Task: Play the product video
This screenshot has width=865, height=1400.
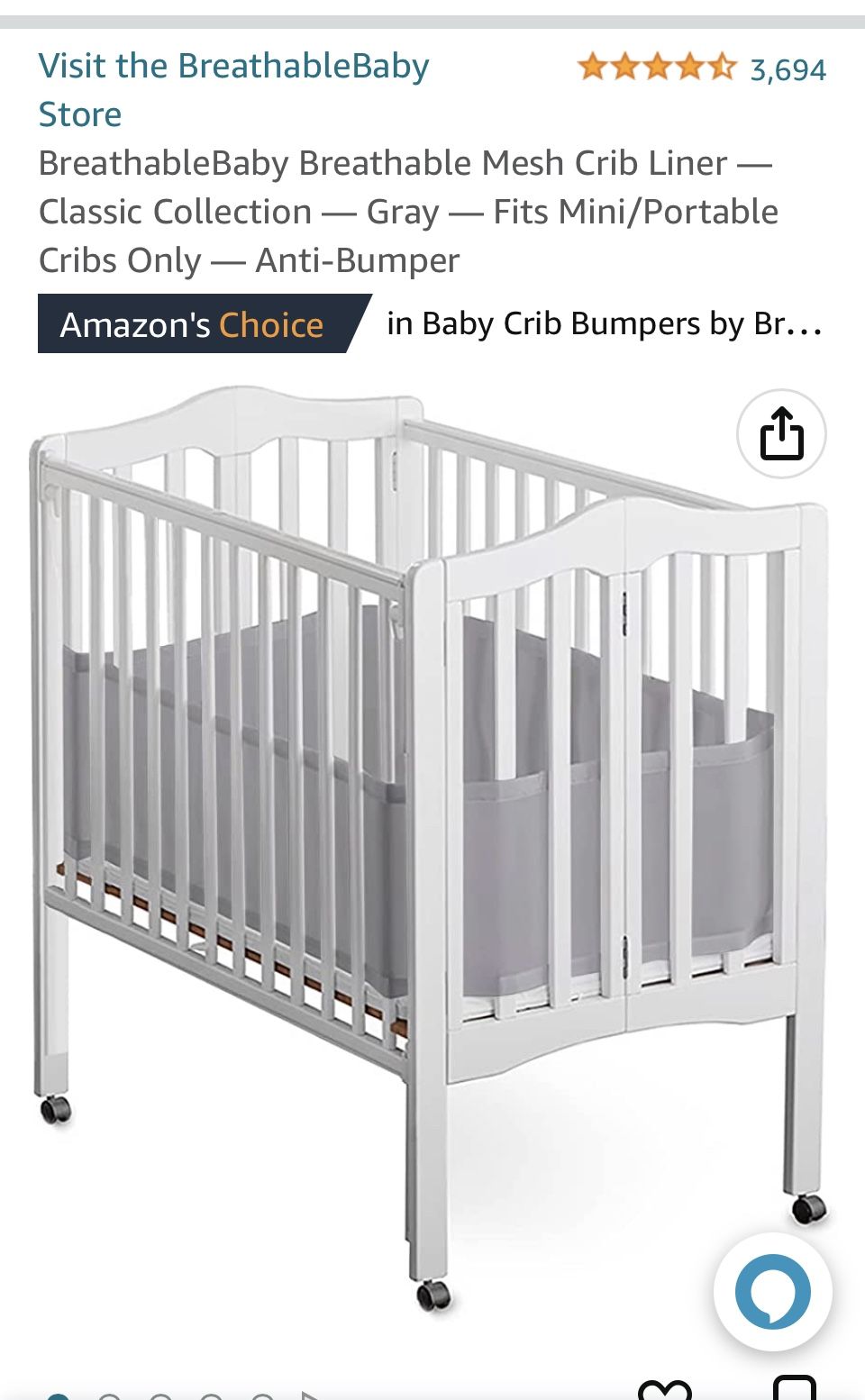Action: 310,1395
